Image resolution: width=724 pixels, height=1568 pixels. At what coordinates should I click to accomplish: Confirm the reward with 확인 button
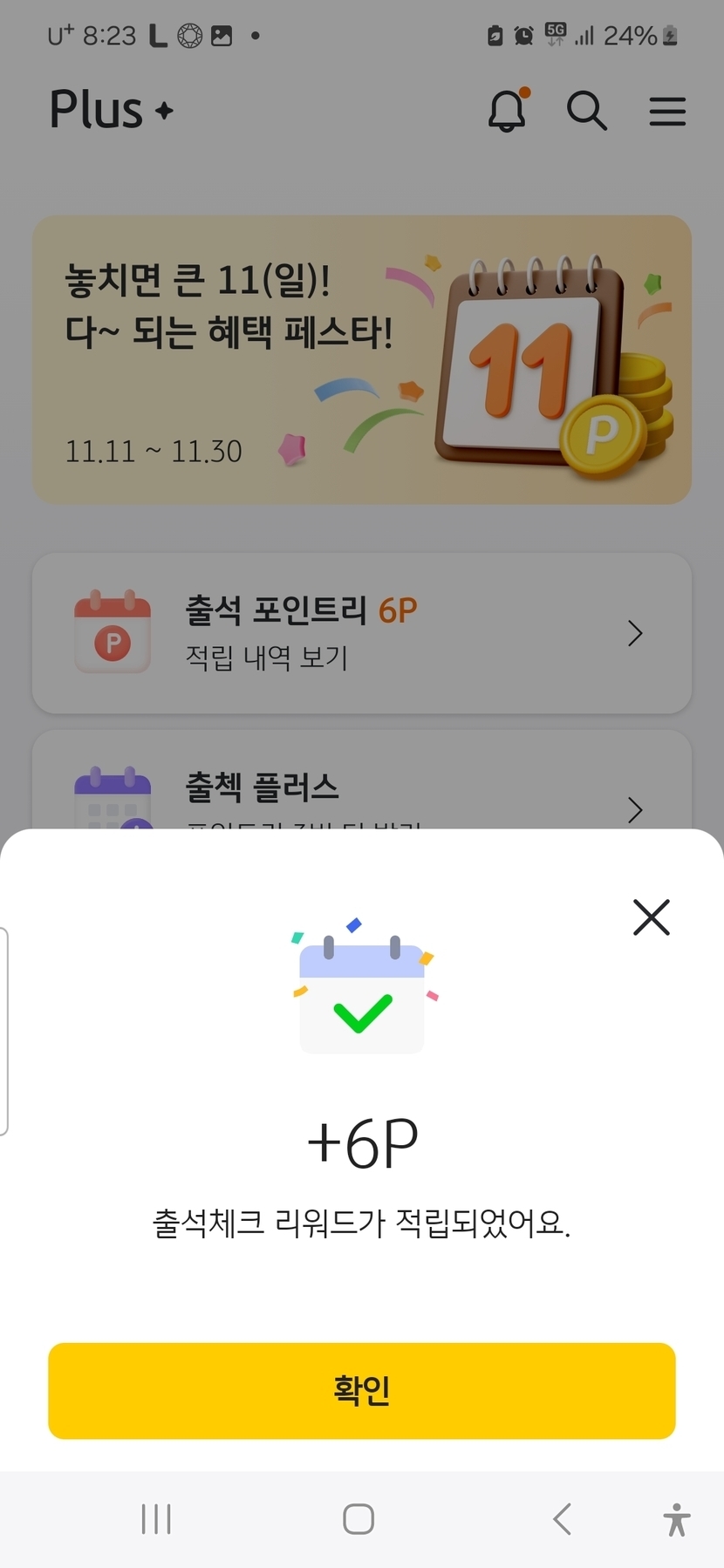point(361,1390)
